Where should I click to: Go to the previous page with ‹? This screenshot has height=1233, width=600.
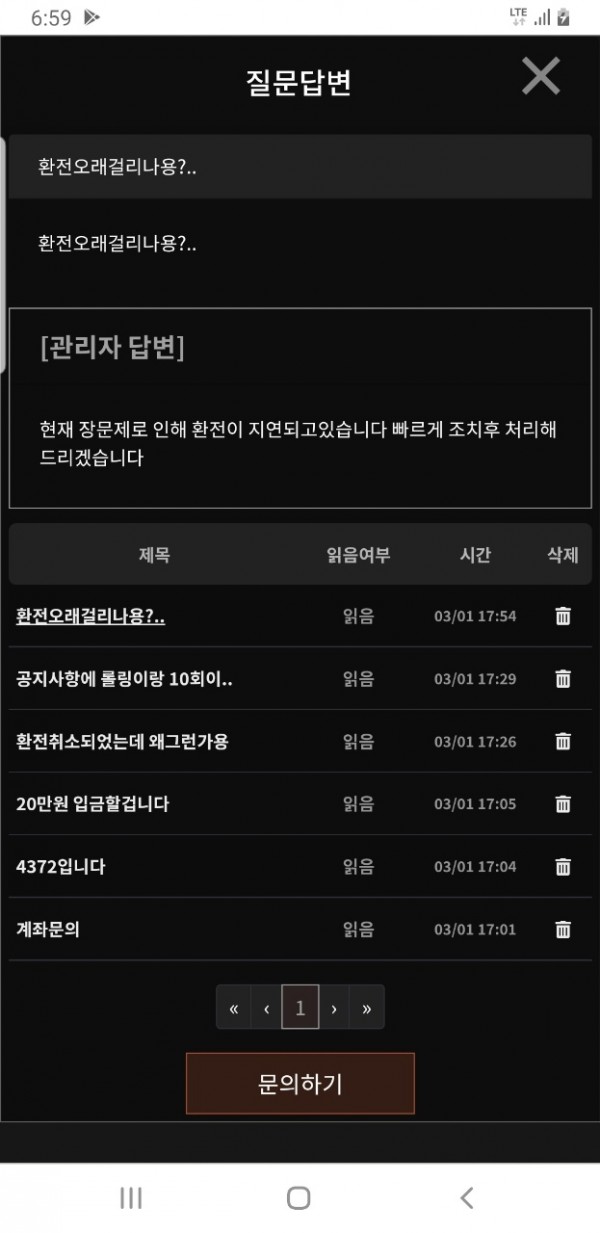(266, 1008)
